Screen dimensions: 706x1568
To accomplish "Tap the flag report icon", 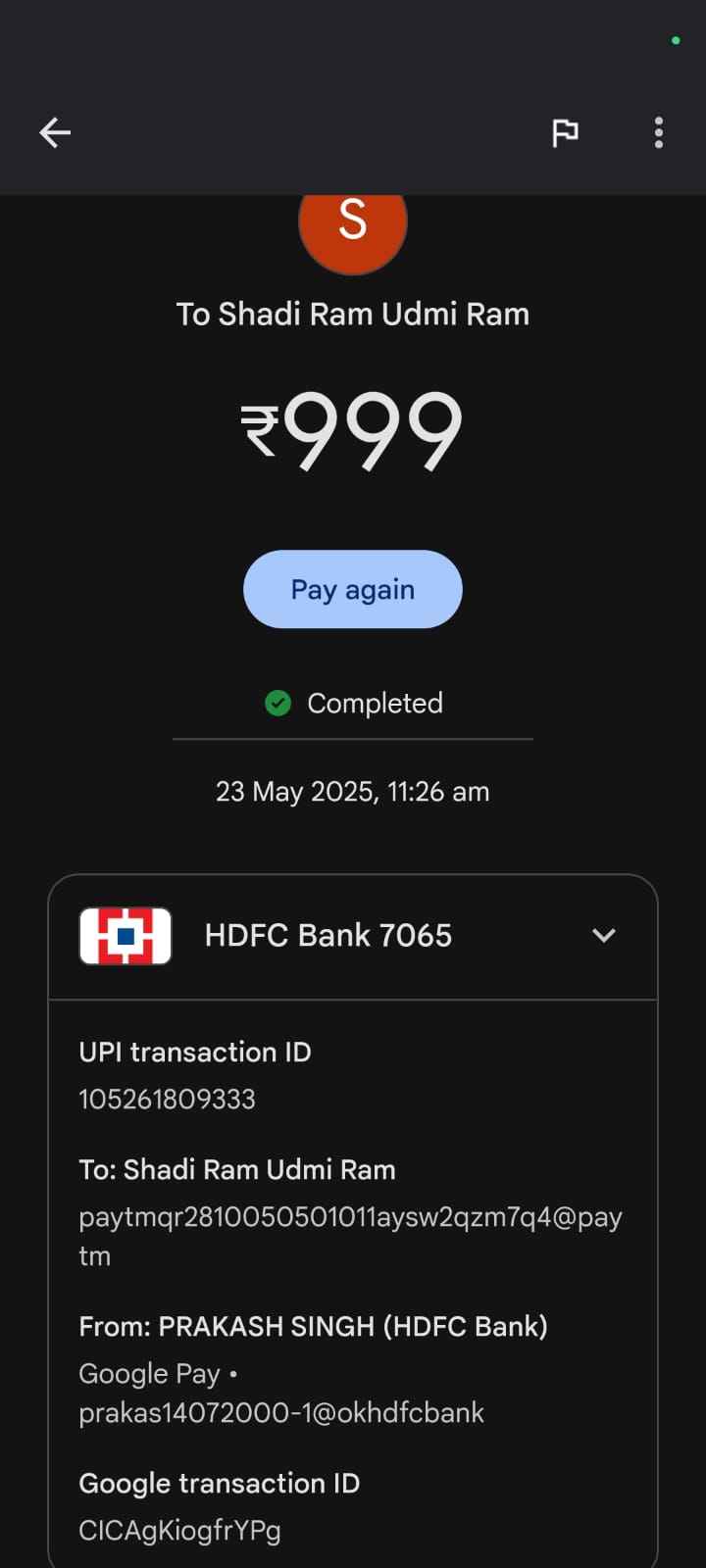I will 565,132.
